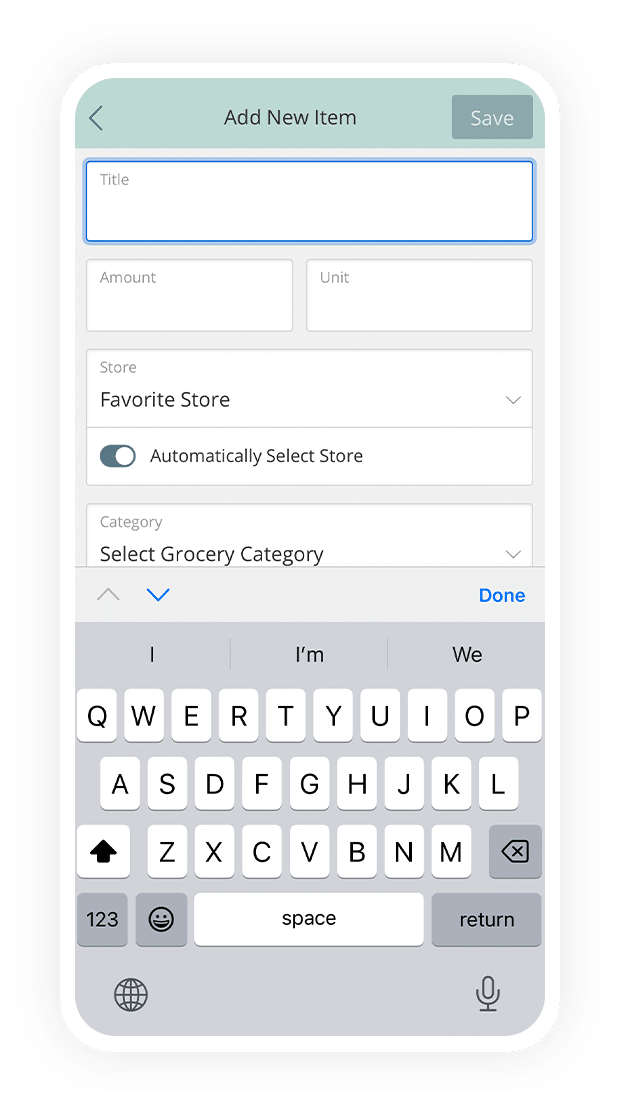Viewport: 620px width, 1117px height.
Task: Save the new item
Action: coord(492,118)
